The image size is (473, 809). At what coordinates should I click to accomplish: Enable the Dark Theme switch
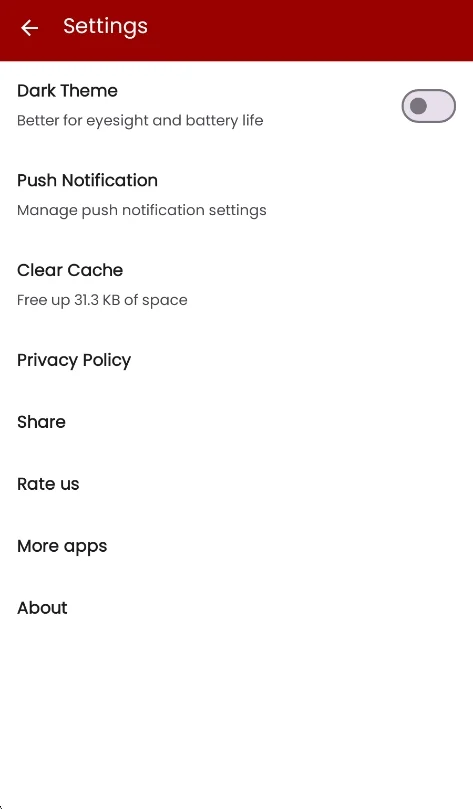[x=429, y=106]
